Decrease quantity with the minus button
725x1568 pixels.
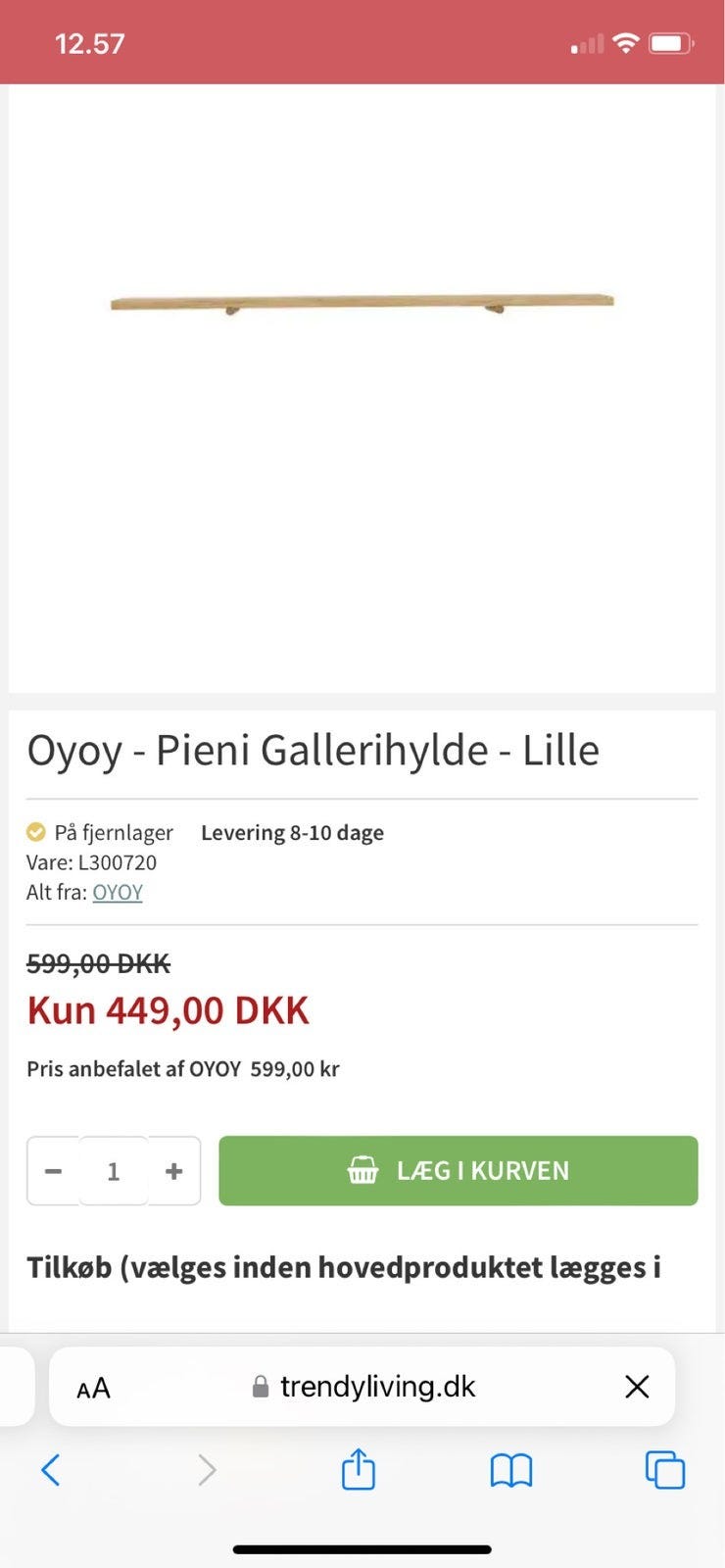click(54, 1171)
